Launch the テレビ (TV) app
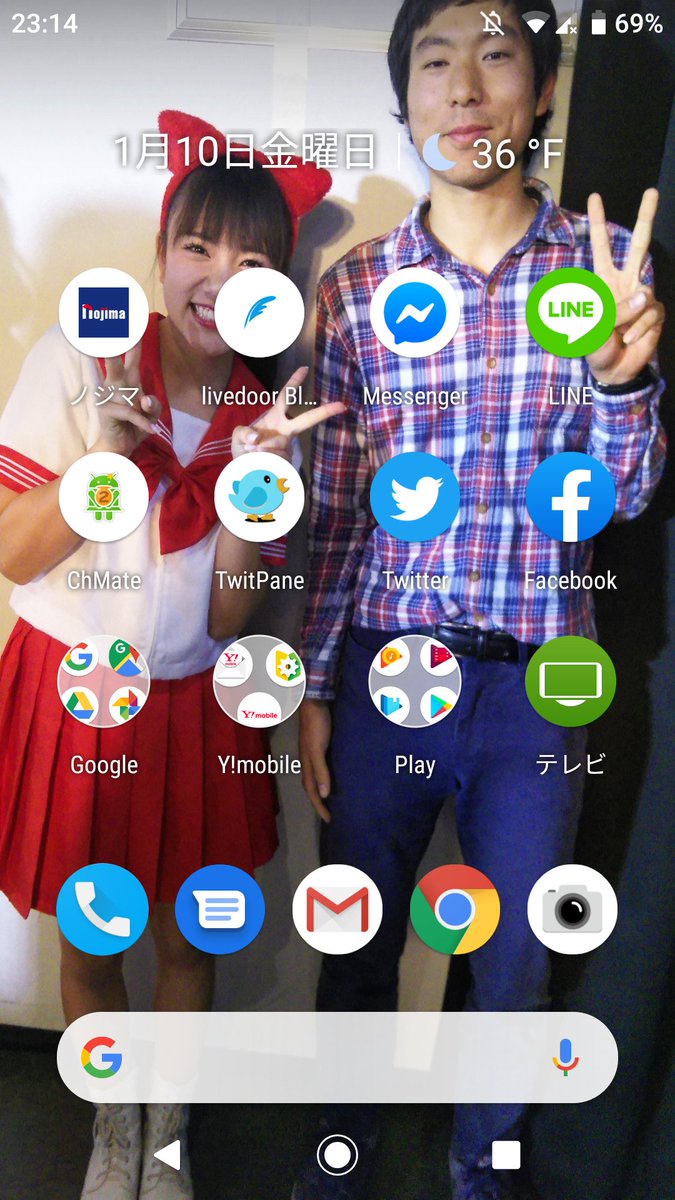This screenshot has width=675, height=1200. [x=570, y=682]
